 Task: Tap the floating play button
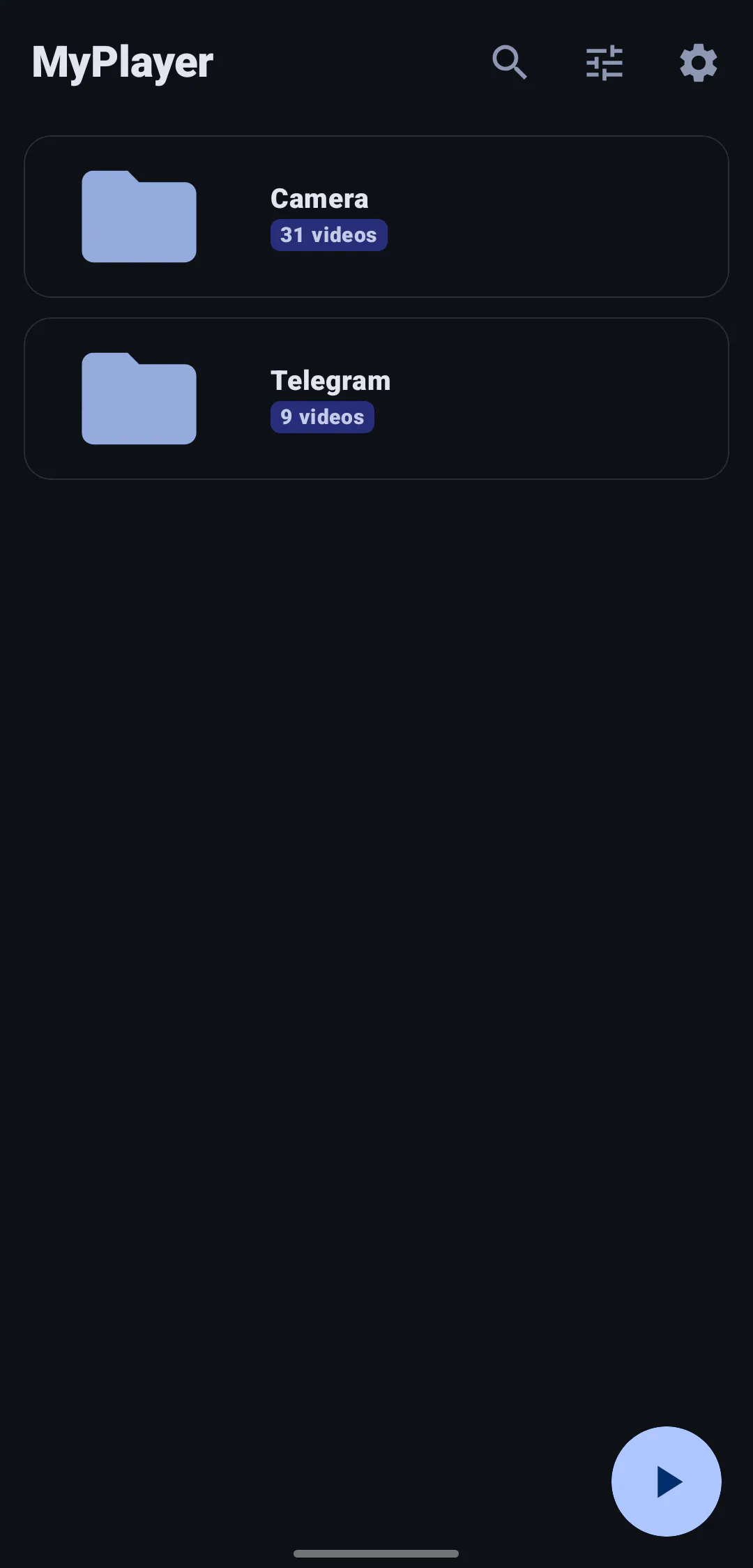tap(667, 1482)
